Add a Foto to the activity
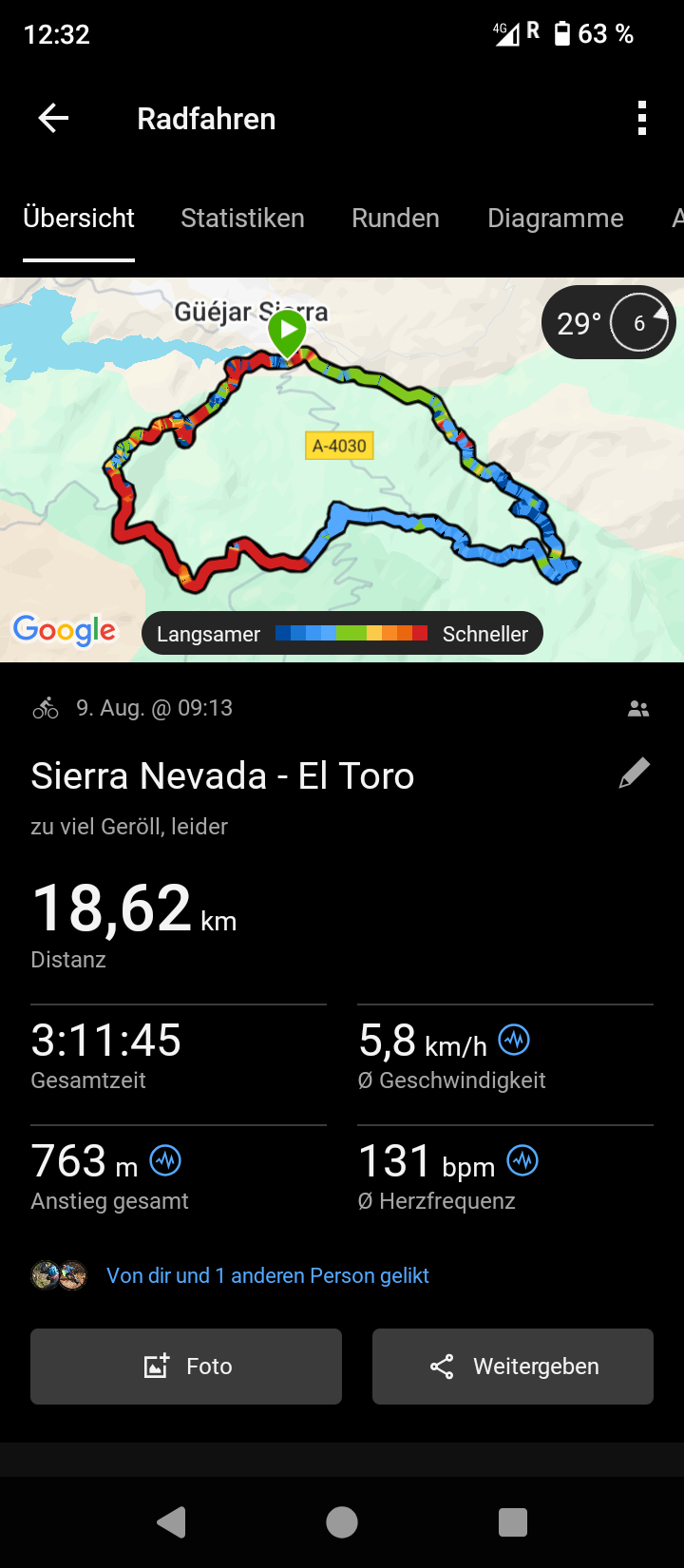Screen dimensions: 684x1568 [x=186, y=1367]
